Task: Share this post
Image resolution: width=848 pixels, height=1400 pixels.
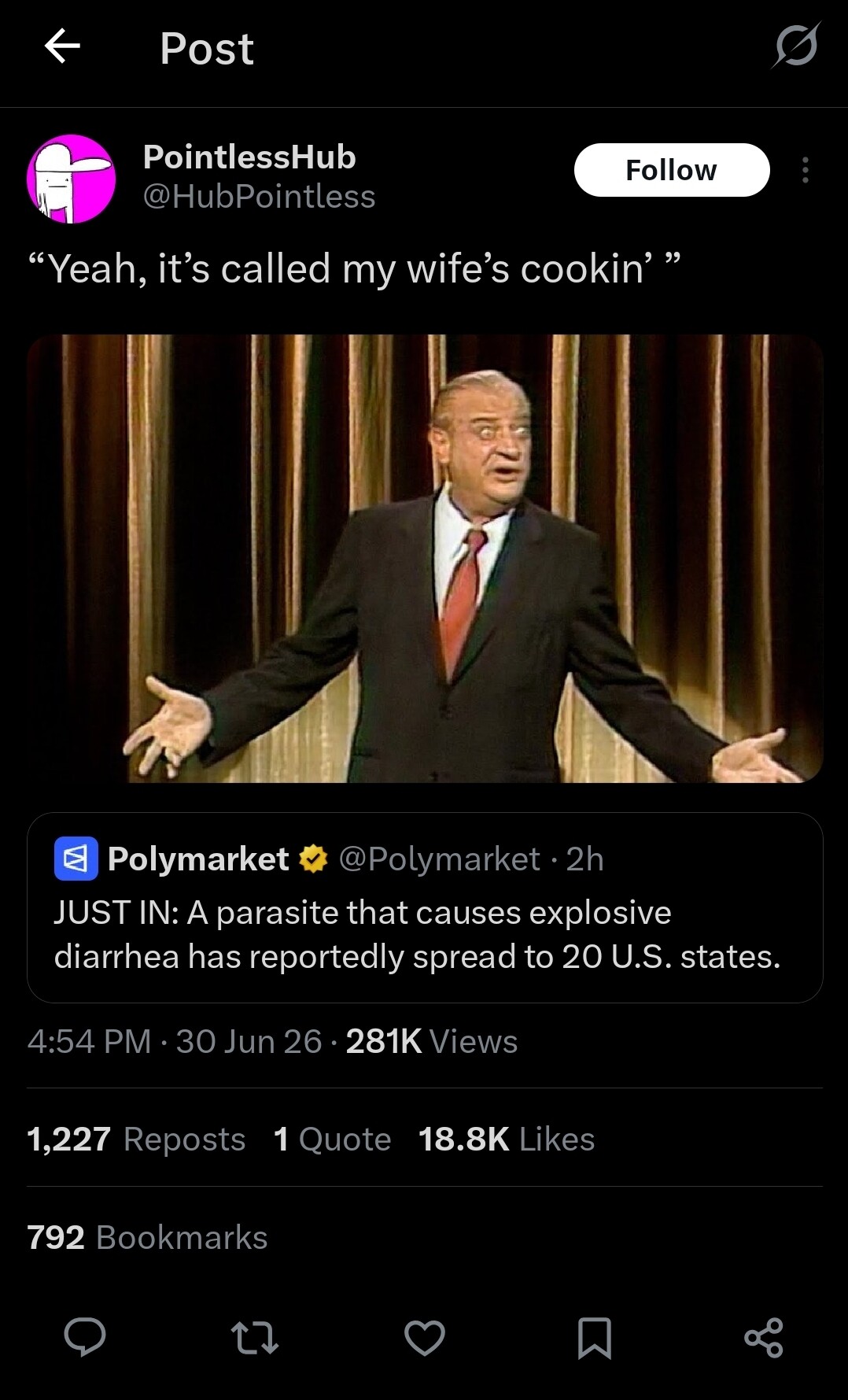Action: click(x=764, y=1337)
